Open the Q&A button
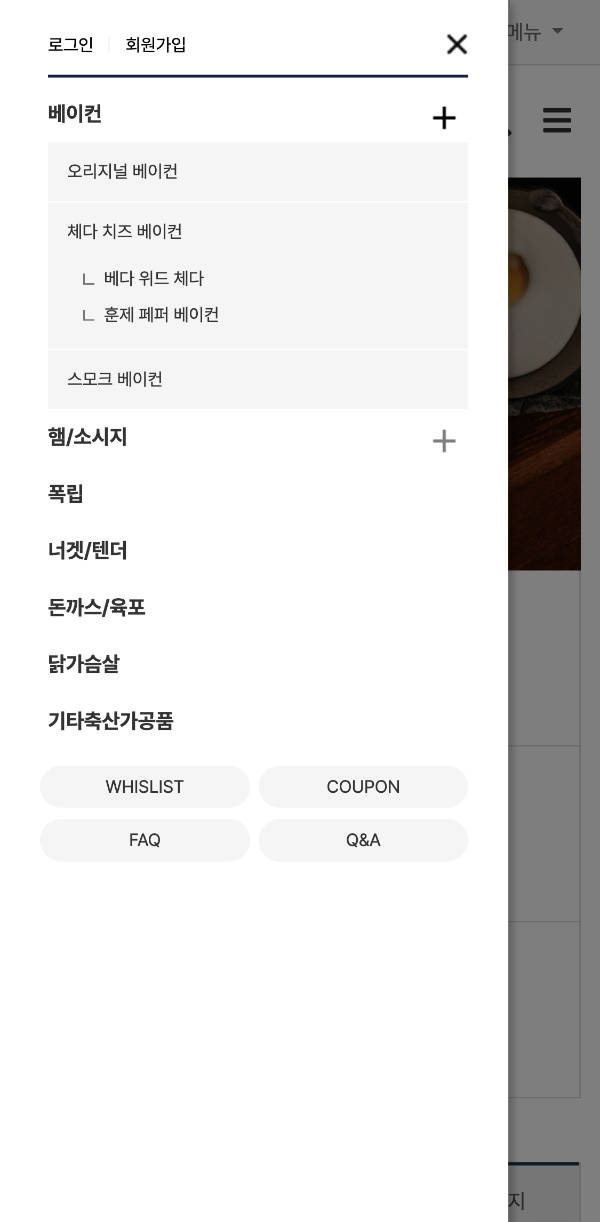 tap(363, 840)
